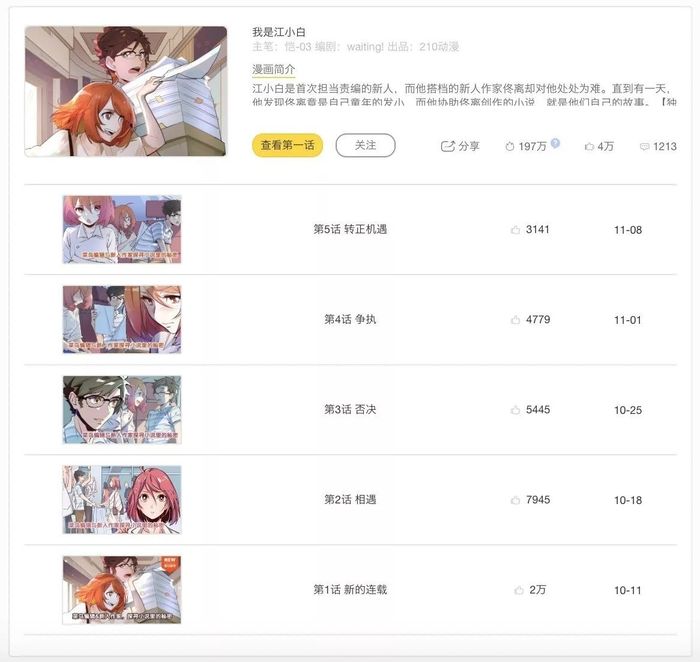Tap the thumbnail of 第1话 新的连载
This screenshot has height=662, width=700.
(122, 590)
